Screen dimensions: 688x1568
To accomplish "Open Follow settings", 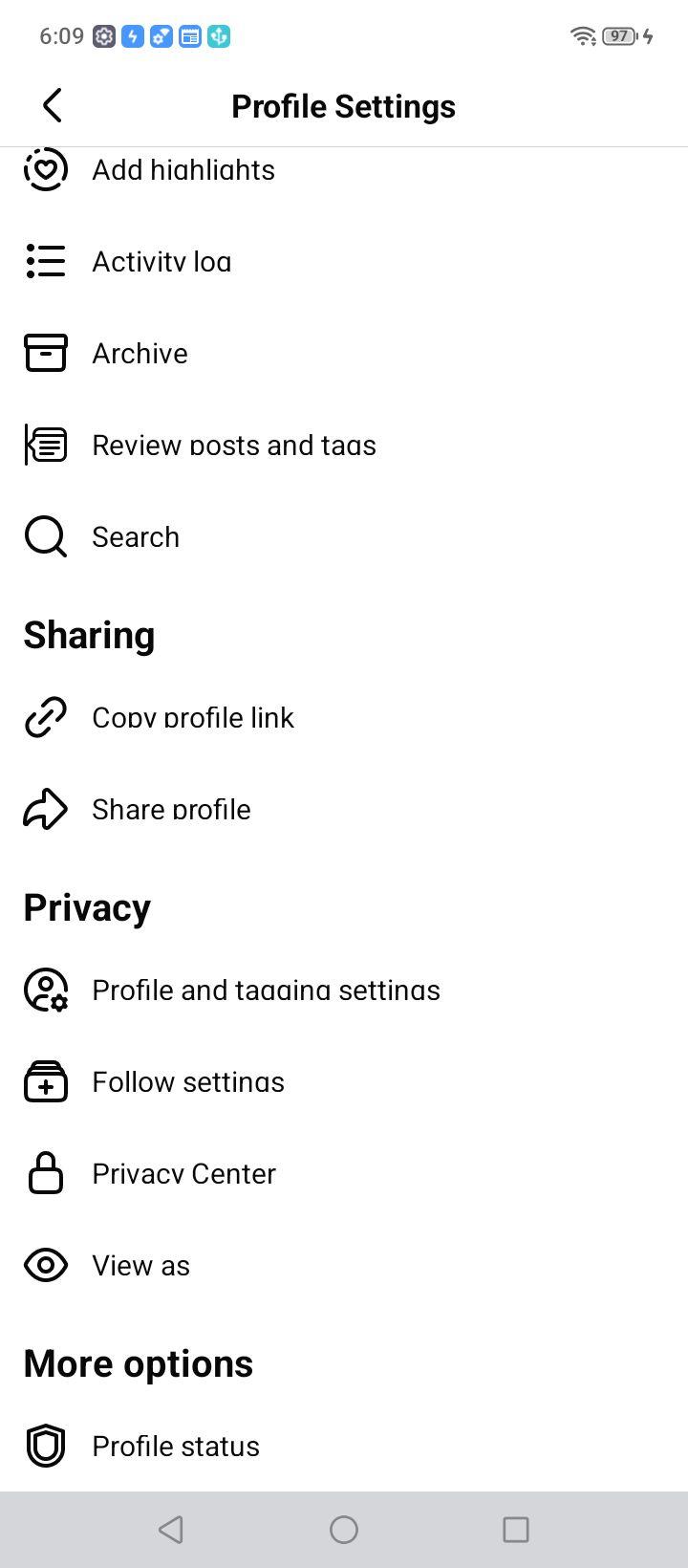I will (344, 1081).
